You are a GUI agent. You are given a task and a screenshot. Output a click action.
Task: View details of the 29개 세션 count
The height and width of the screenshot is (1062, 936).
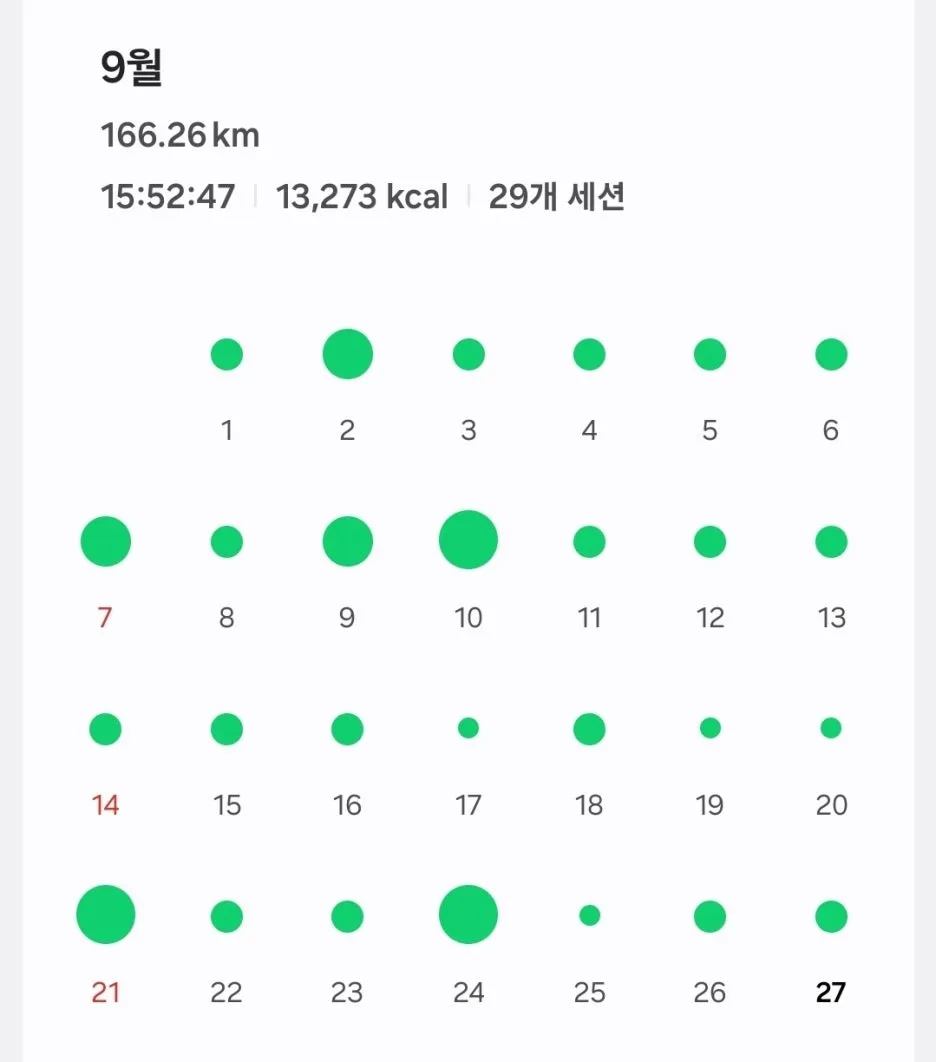(557, 197)
